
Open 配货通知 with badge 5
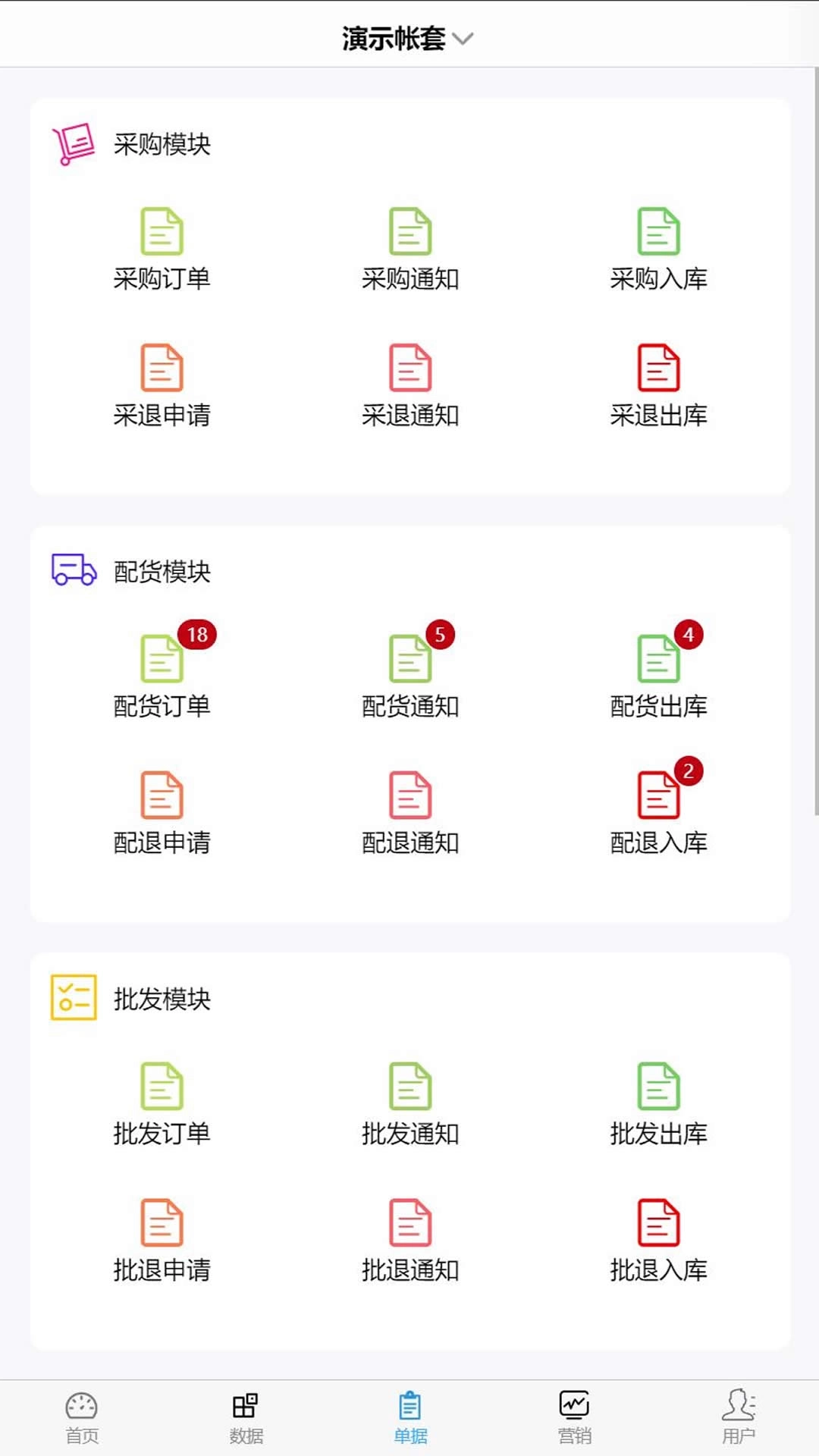point(409,661)
